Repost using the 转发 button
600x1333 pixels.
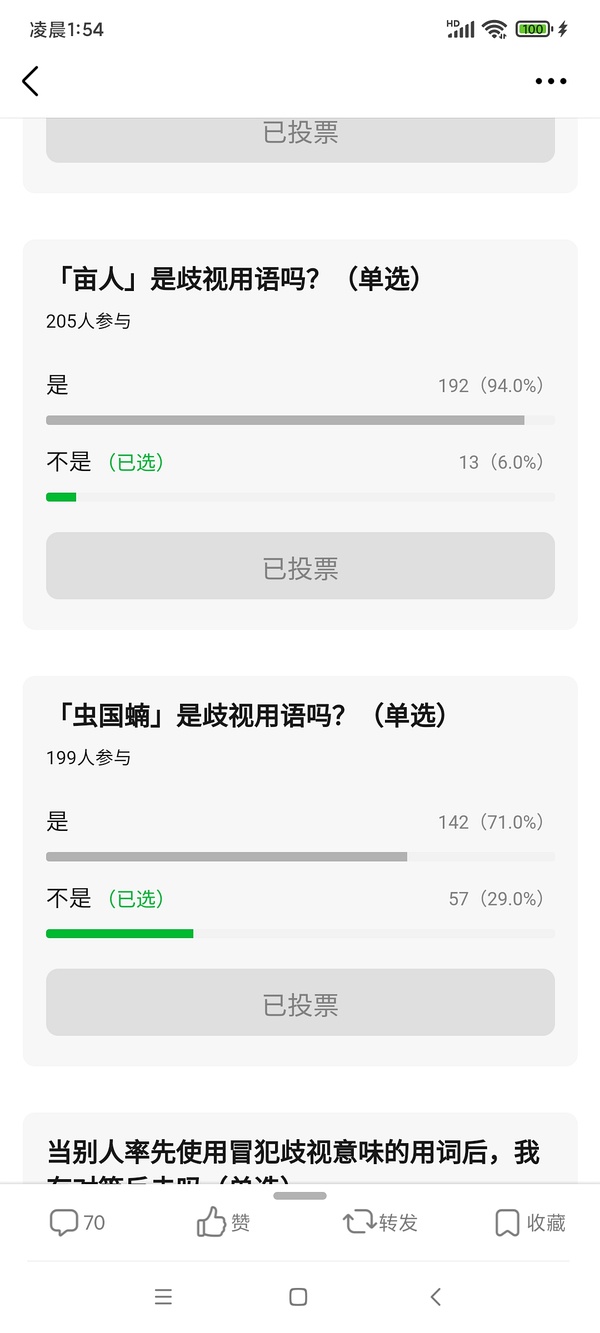(380, 1222)
